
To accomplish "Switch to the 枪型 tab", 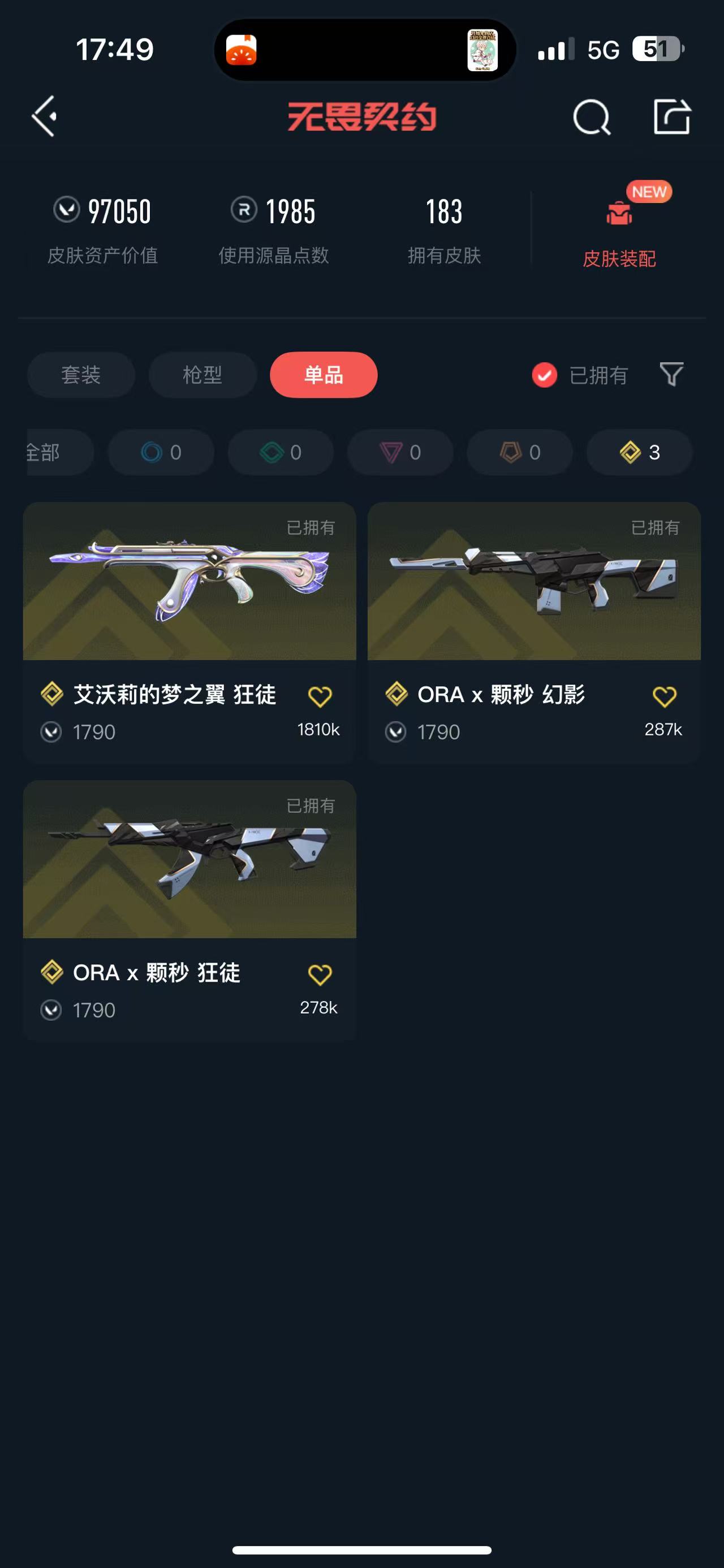I will tap(202, 374).
